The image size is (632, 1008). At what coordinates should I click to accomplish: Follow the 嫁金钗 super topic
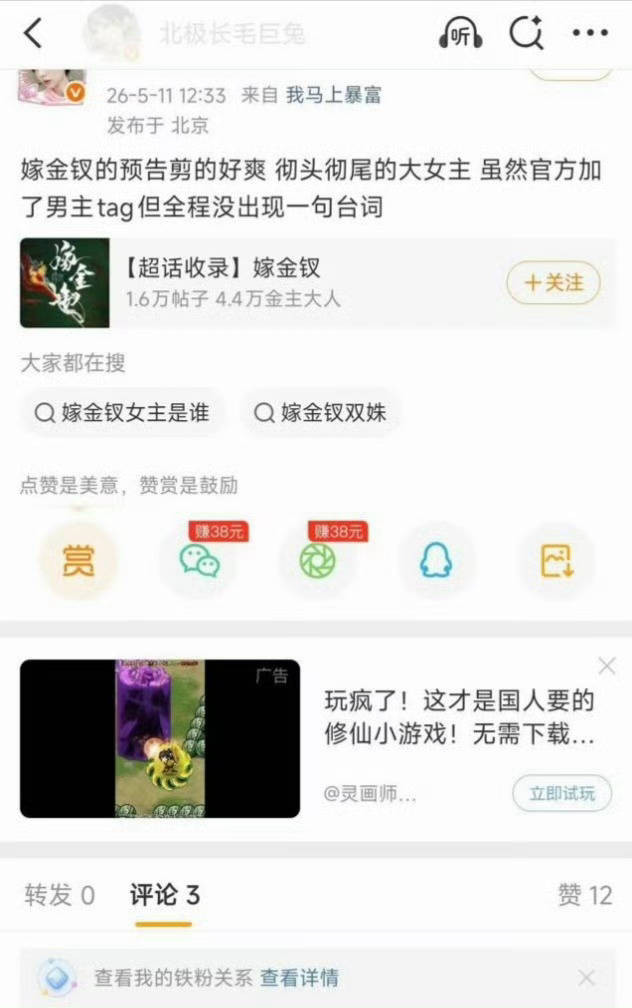point(554,282)
